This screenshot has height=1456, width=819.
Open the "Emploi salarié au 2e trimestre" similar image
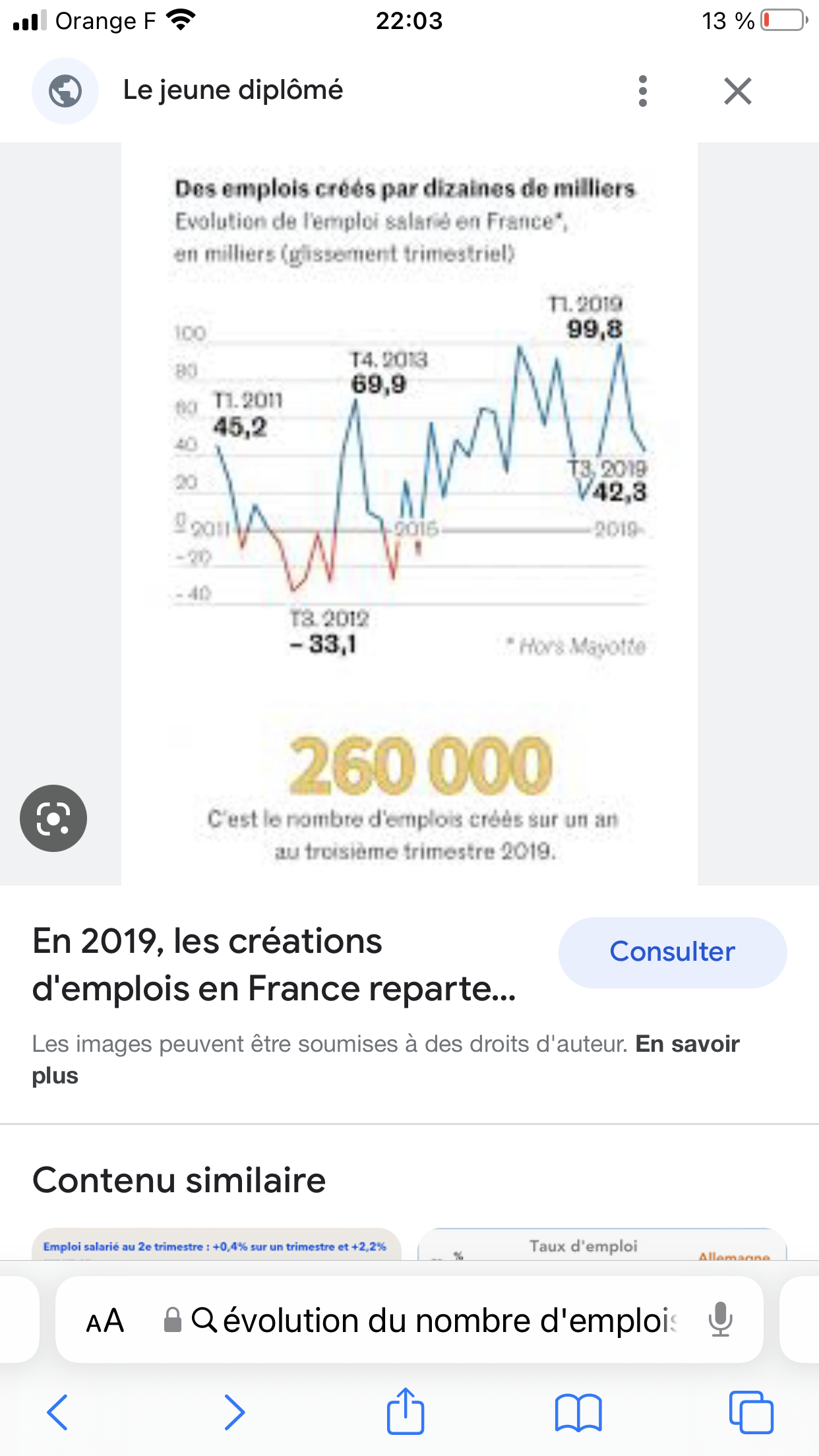tap(216, 1244)
